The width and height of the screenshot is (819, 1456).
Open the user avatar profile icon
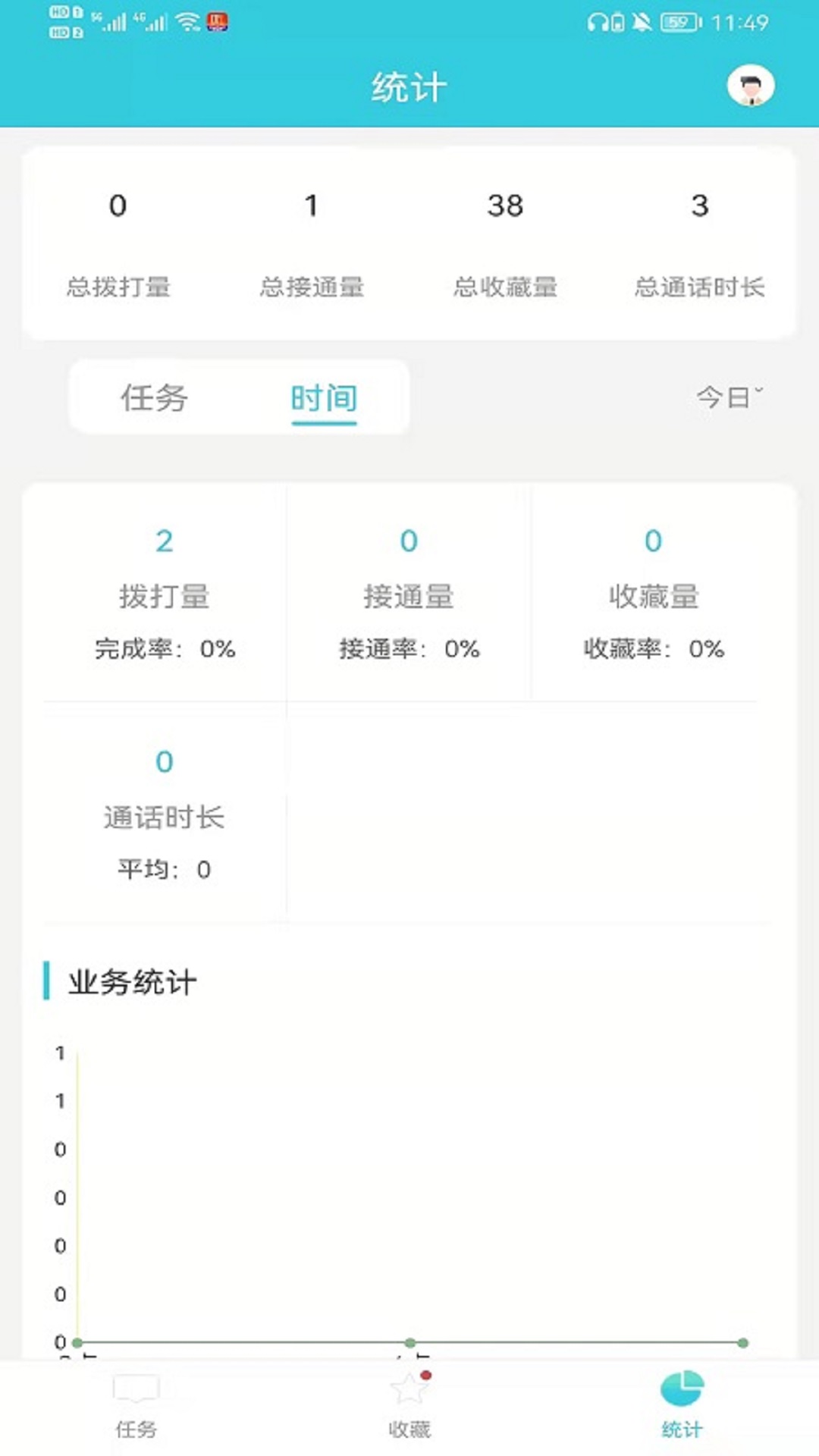pyautogui.click(x=749, y=86)
